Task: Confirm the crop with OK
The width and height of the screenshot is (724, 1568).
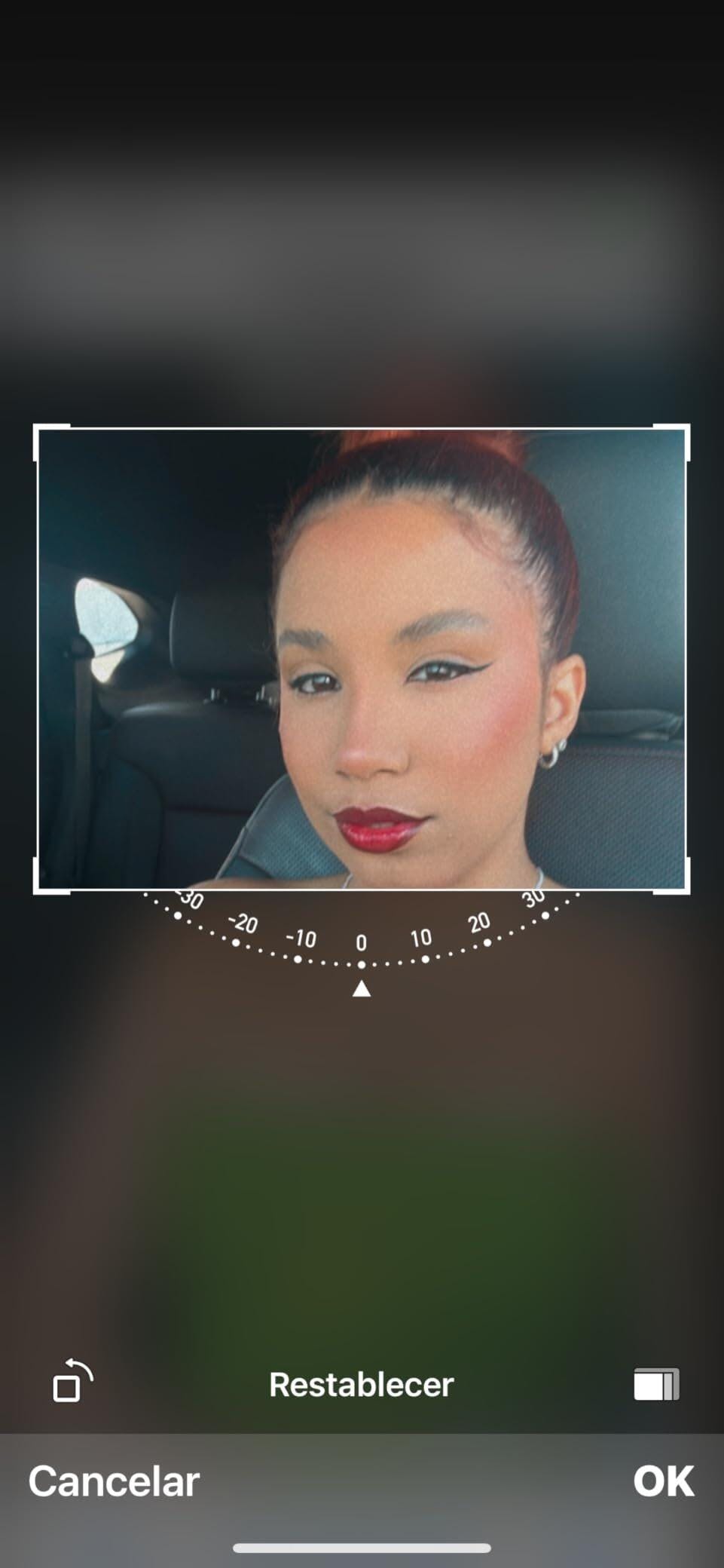Action: 663,1481
